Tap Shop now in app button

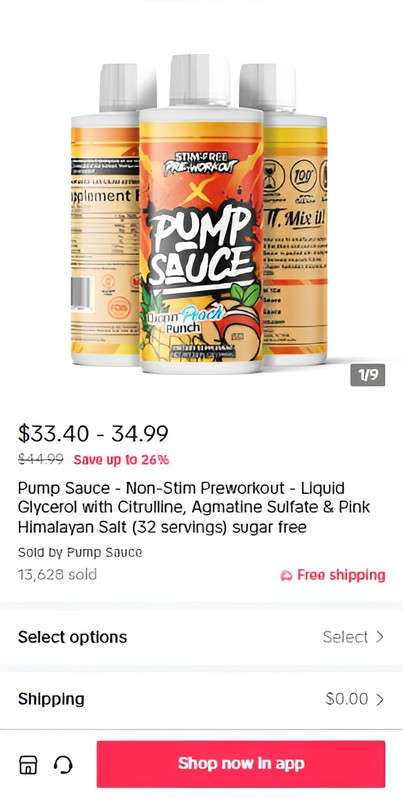pyautogui.click(x=241, y=764)
